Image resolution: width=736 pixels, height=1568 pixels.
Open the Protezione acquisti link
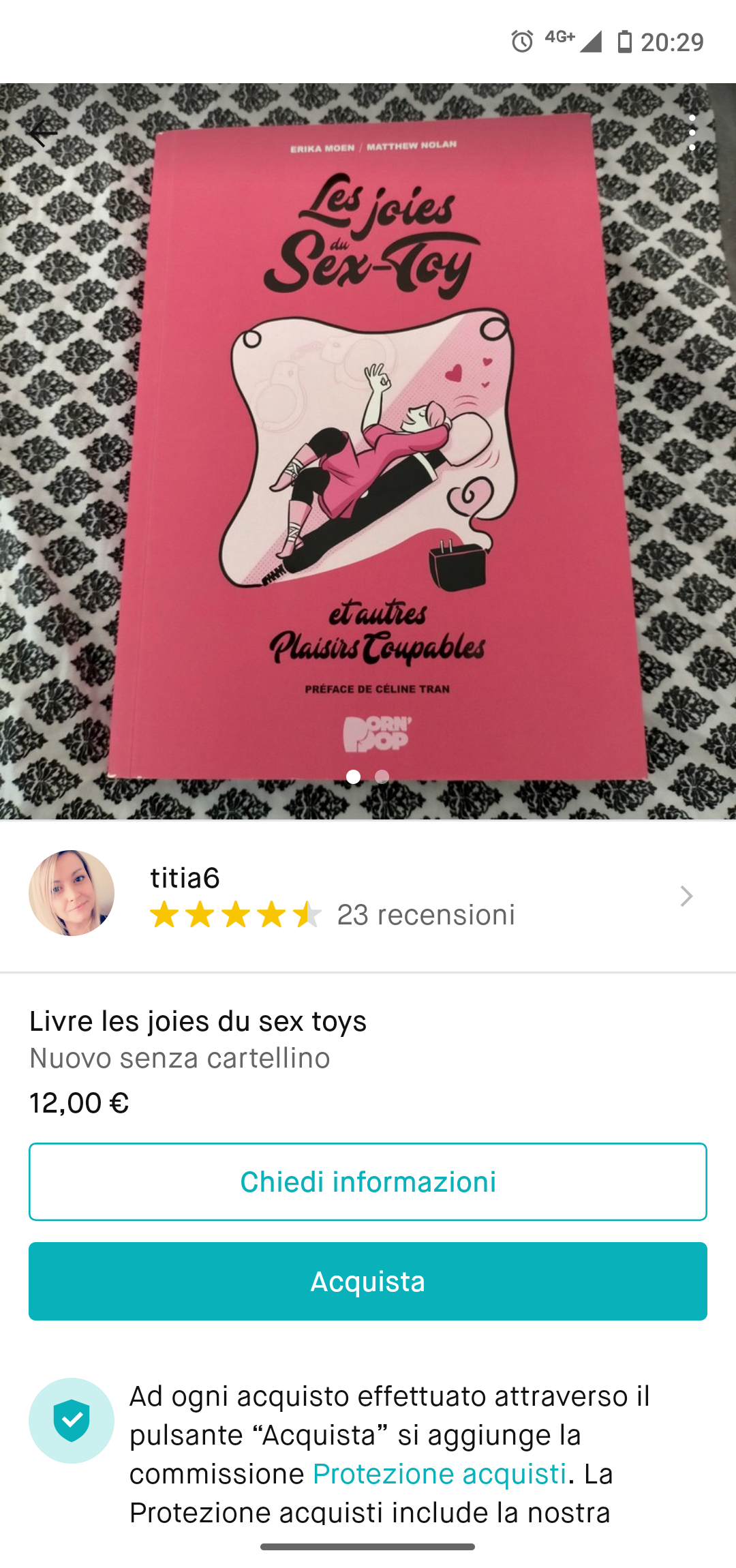[440, 1474]
